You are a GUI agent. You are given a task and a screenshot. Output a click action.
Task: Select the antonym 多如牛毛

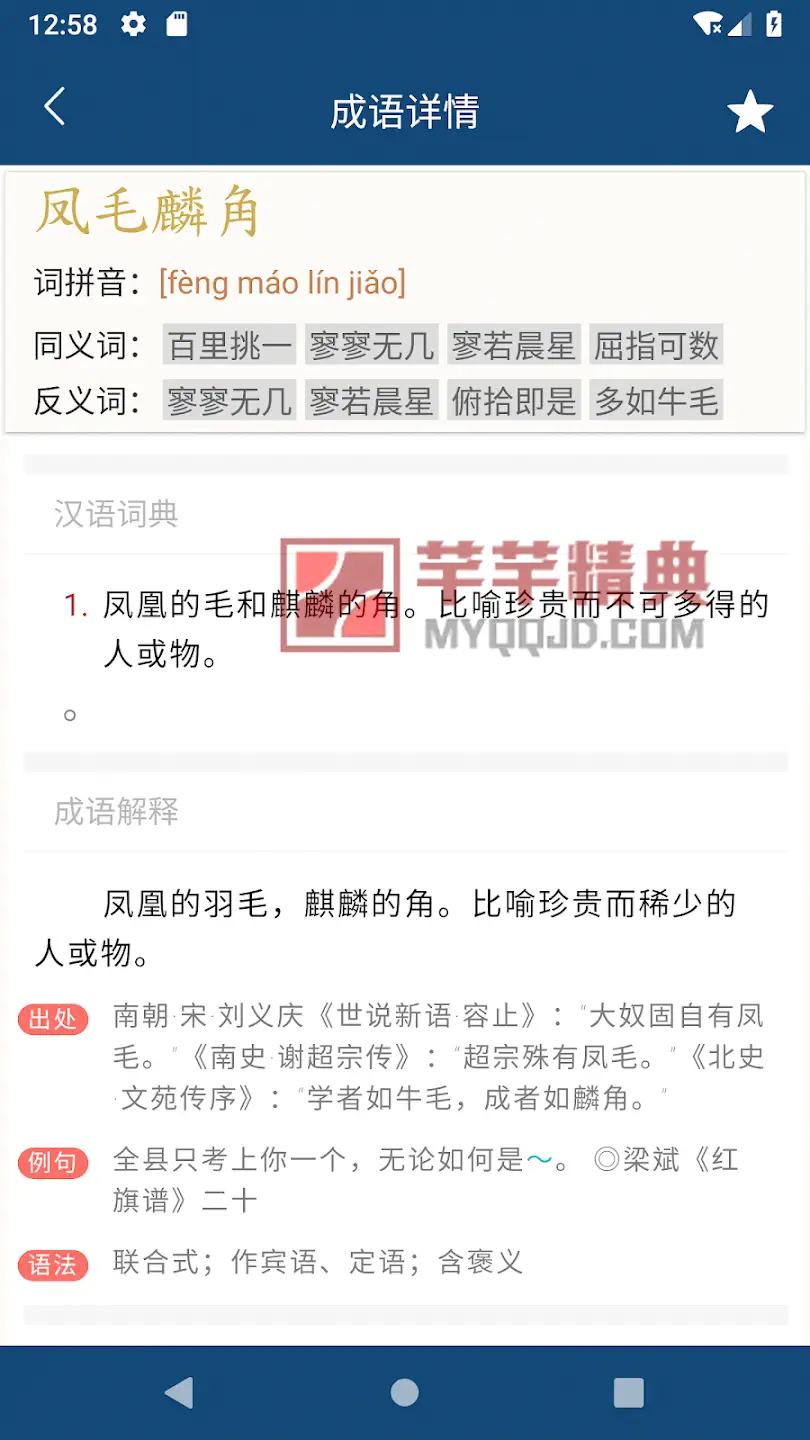tap(655, 400)
